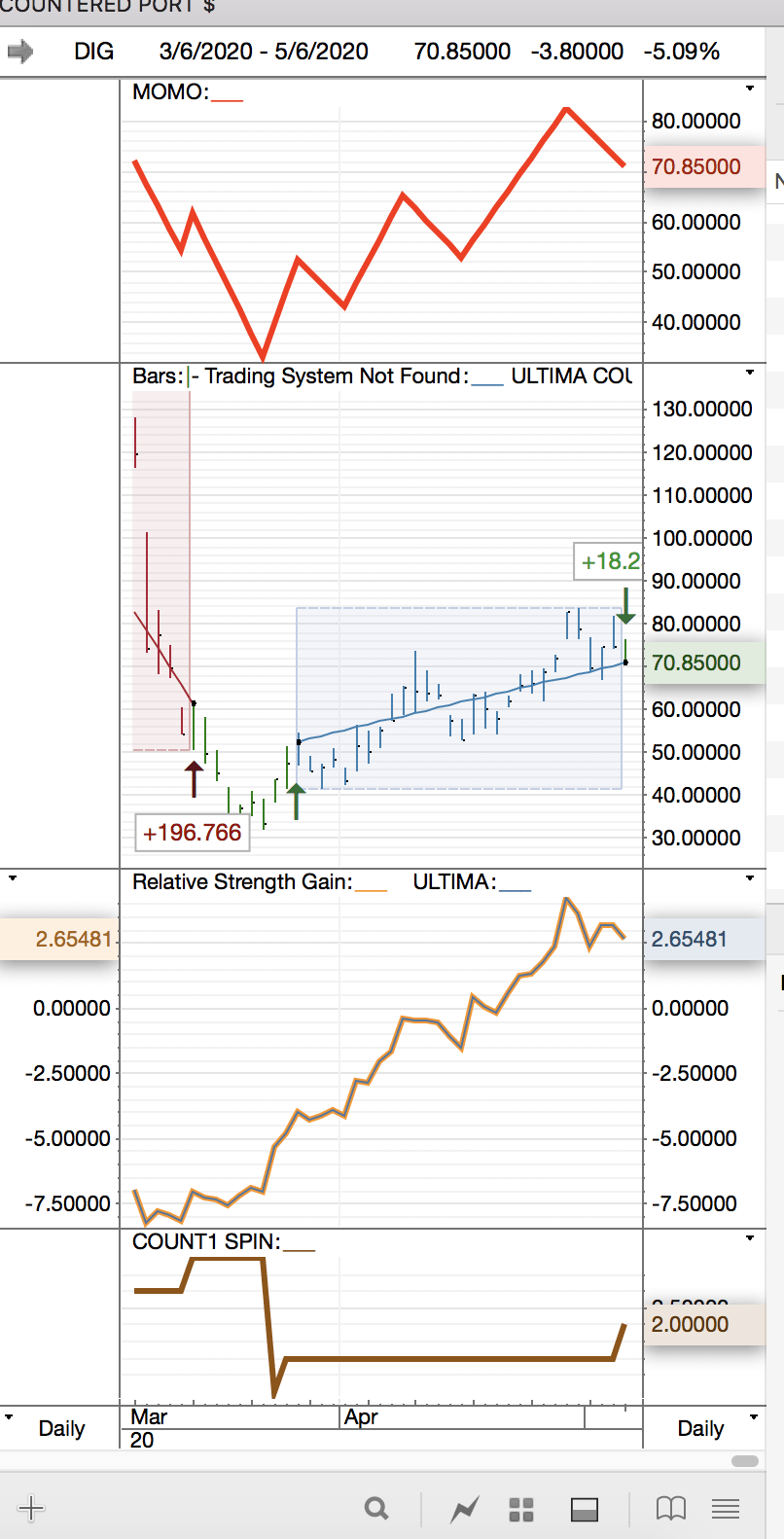Open Relative Strength Gain pane's right-axis dropdown arrow
784x1539 pixels.
point(750,878)
